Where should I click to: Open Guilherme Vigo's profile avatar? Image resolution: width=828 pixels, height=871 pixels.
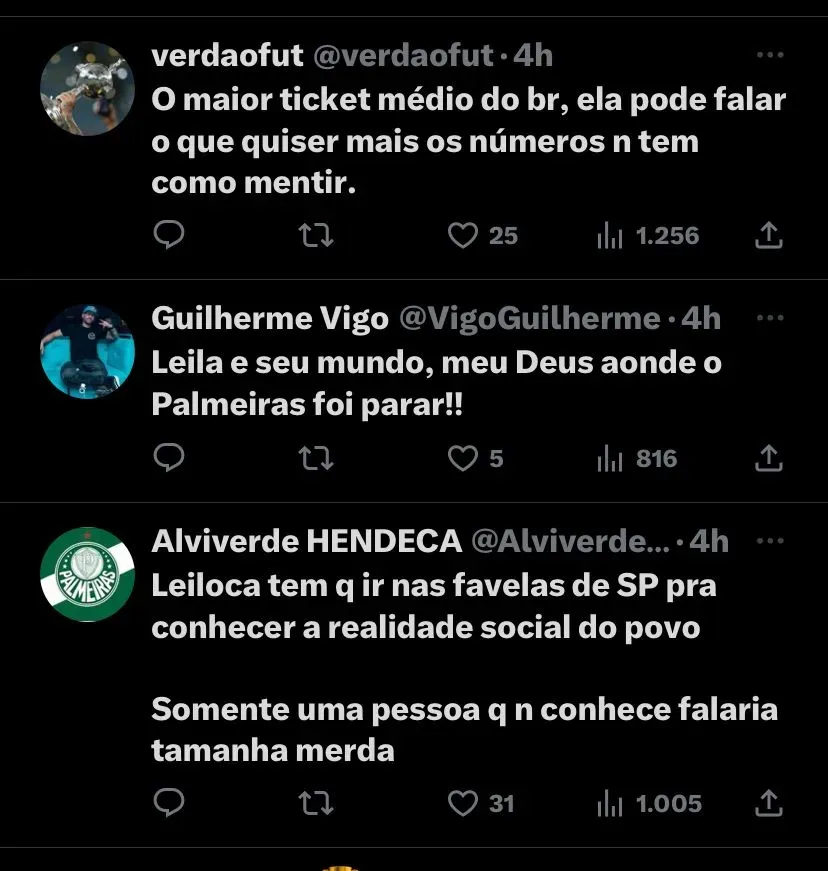pos(87,351)
